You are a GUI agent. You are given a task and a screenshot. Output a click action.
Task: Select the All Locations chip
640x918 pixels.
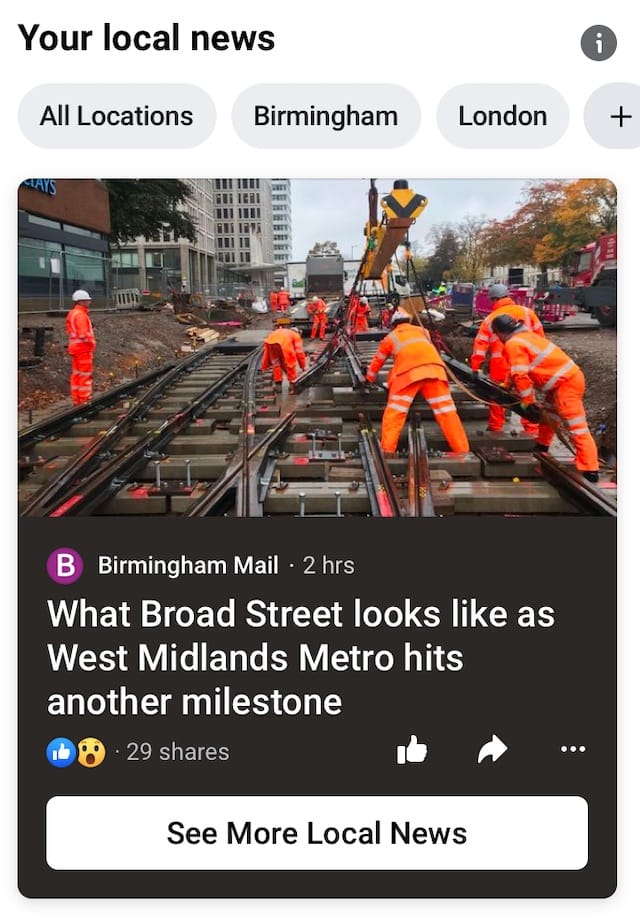click(116, 116)
